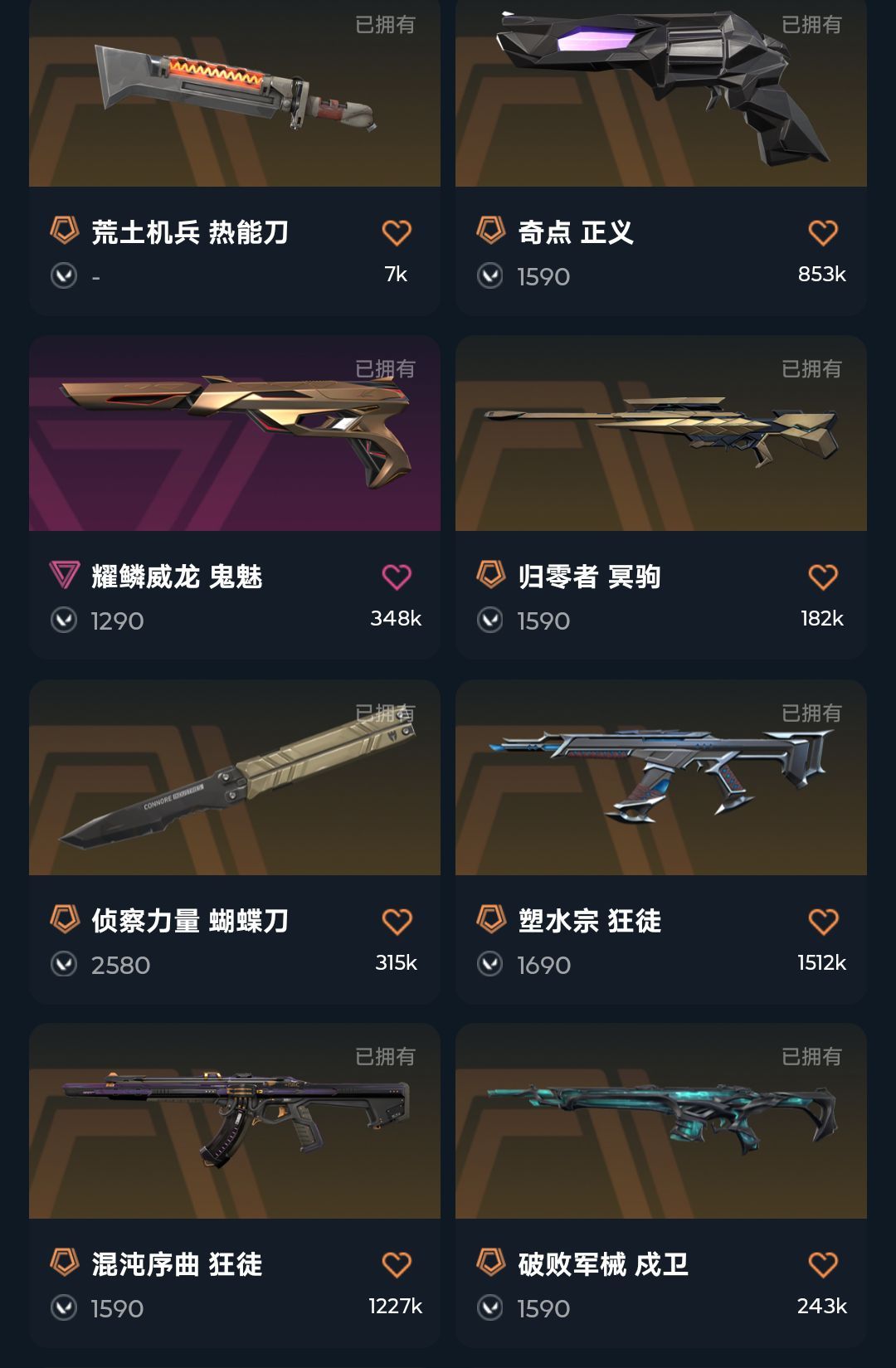Like the 归零者 冥驹 skin

(x=823, y=577)
